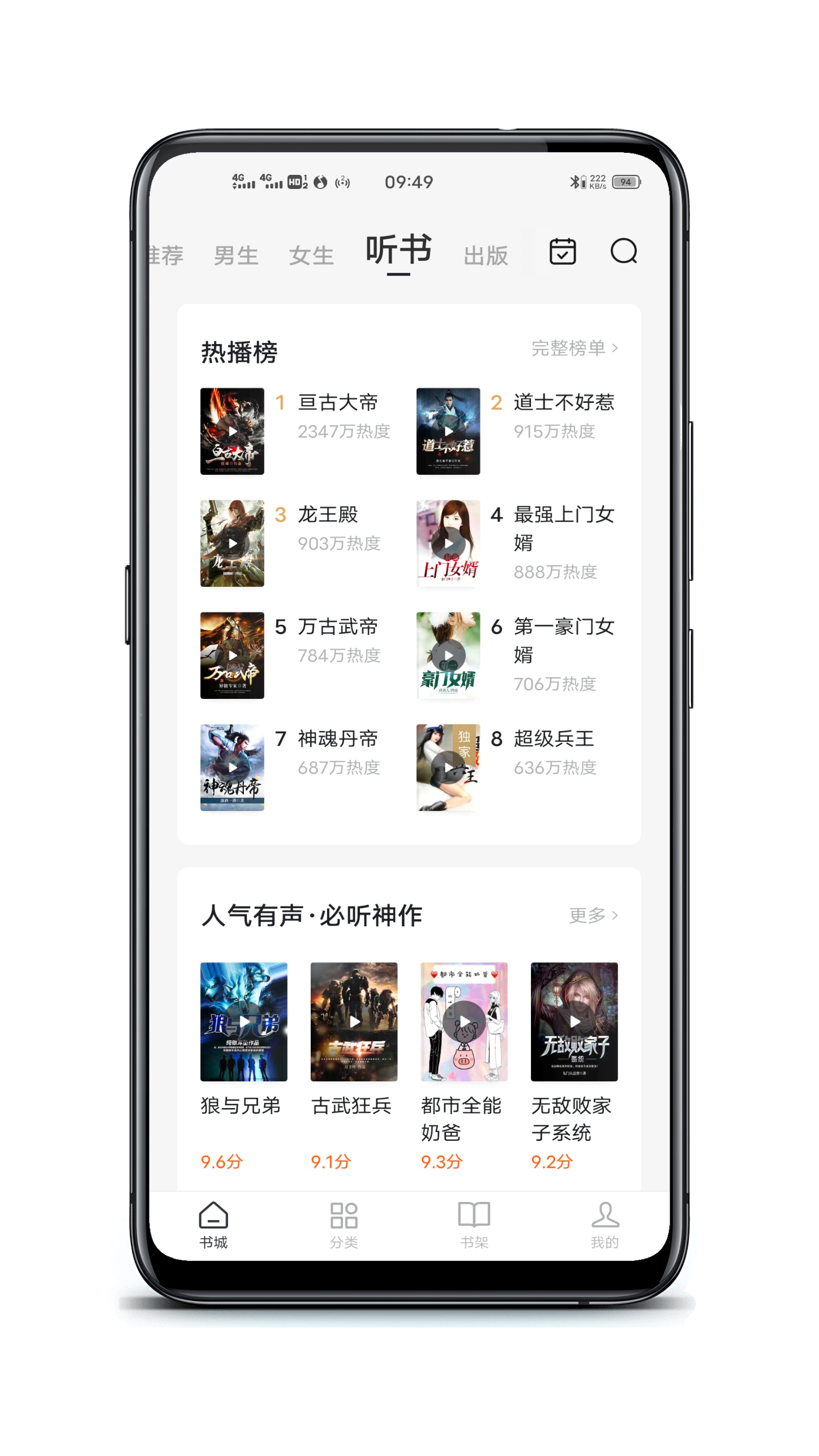Open 道士不好惹 ranked second
This screenshot has width=819, height=1456.
[x=563, y=402]
